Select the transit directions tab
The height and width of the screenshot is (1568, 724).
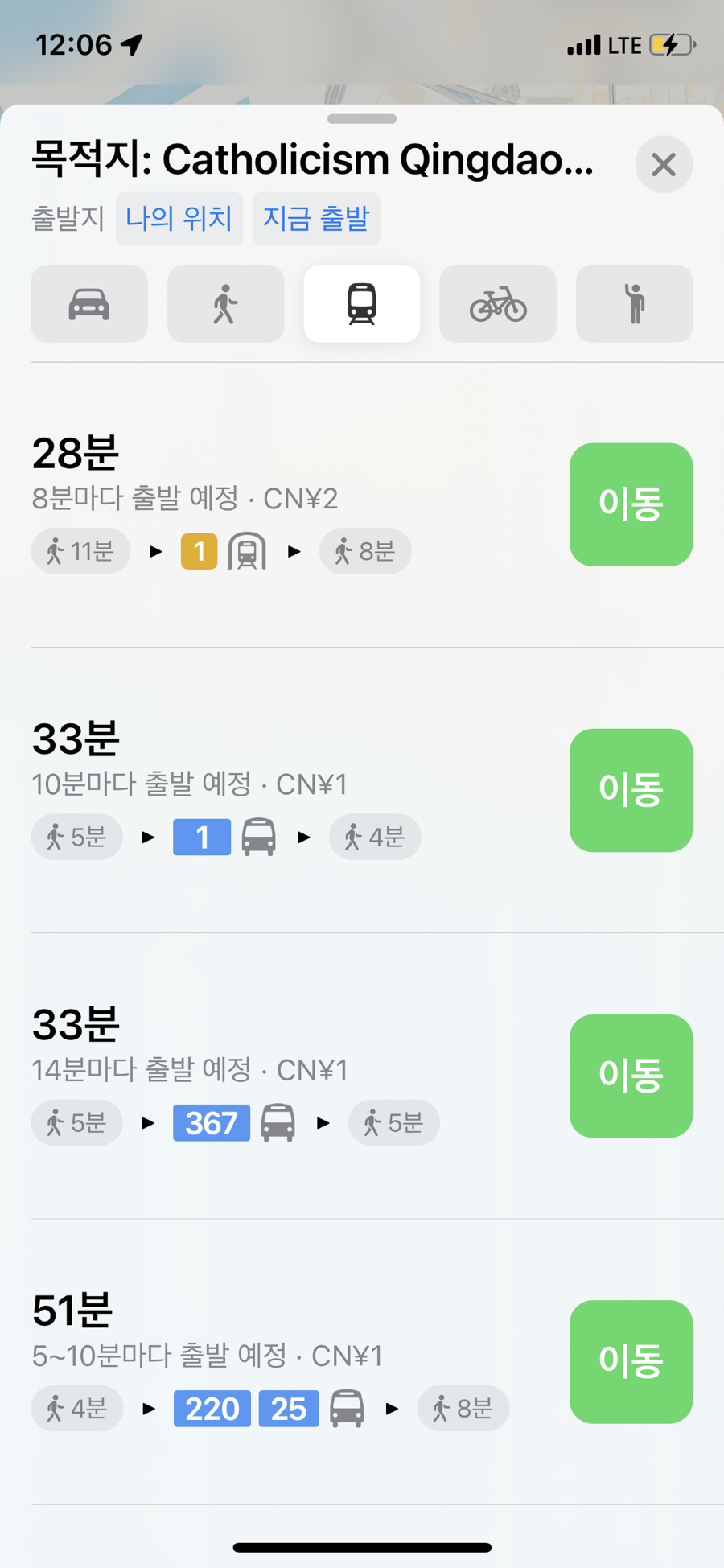tap(362, 304)
